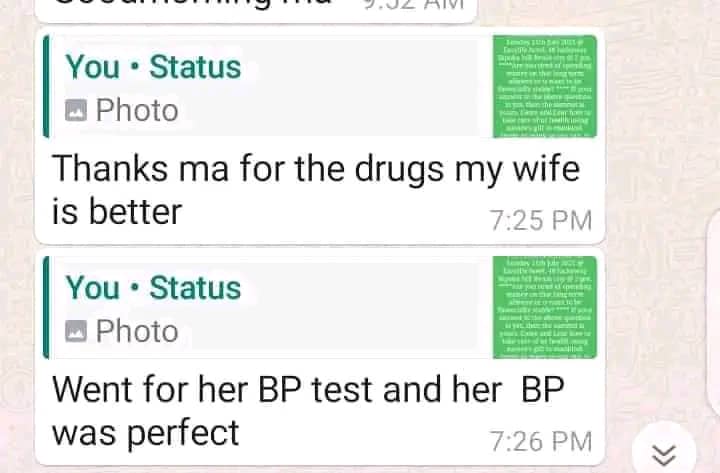The height and width of the screenshot is (473, 720).
Task: Open quoted status above 'Went for her BP test'
Action: click(x=318, y=308)
